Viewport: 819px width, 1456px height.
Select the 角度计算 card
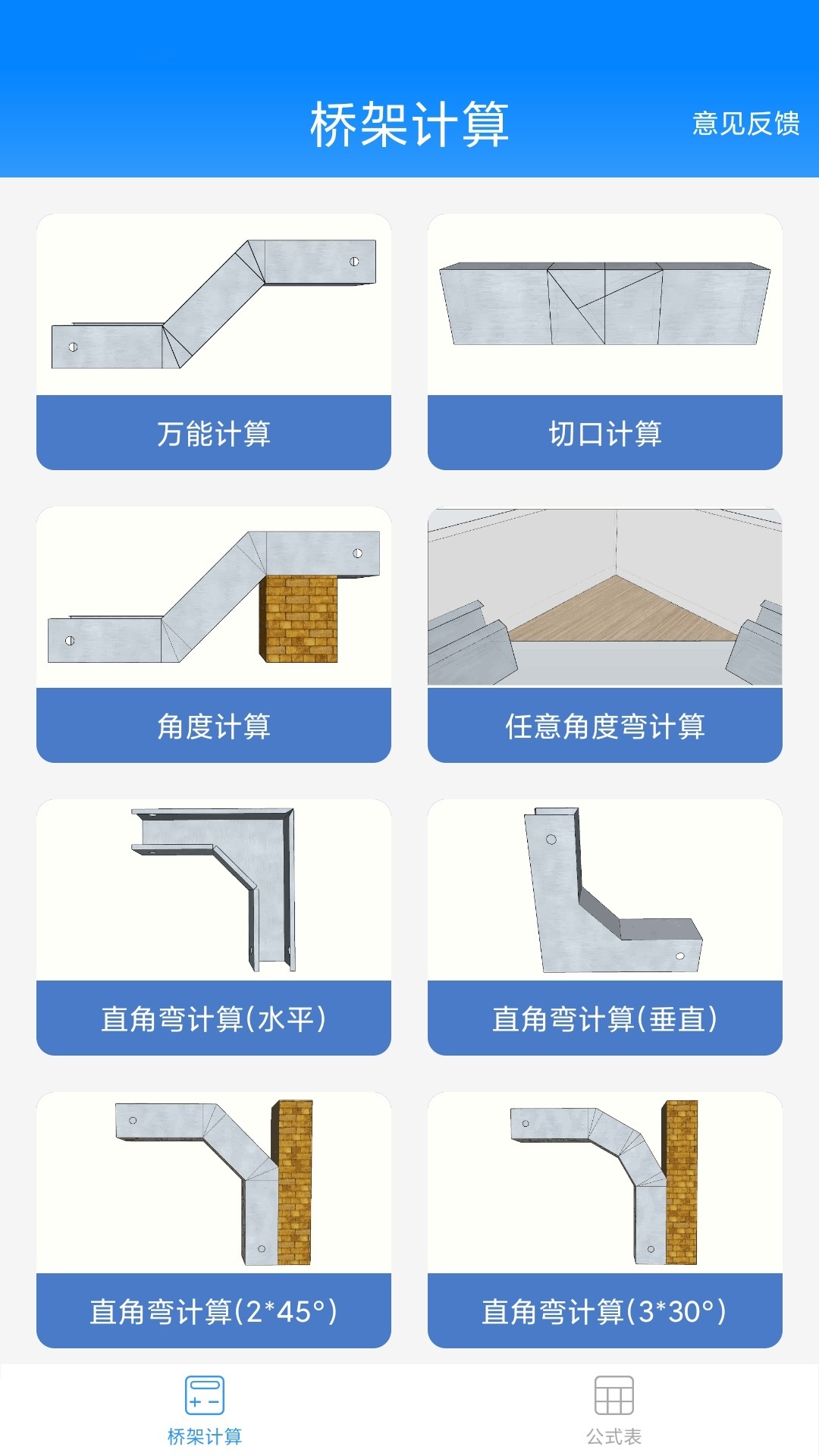coord(214,635)
